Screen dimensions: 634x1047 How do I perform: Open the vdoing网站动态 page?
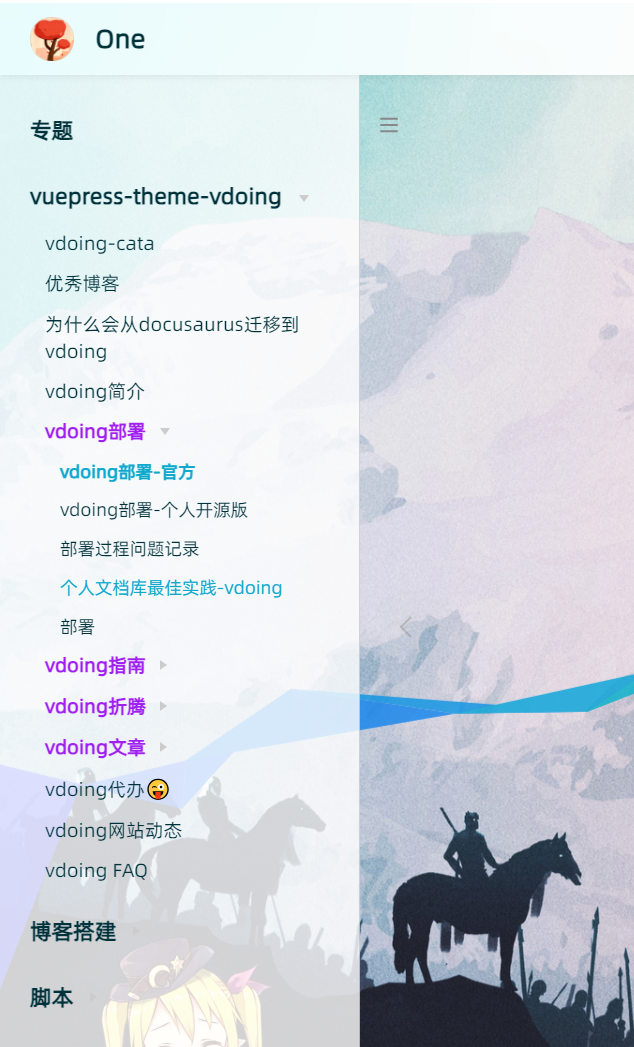click(113, 831)
